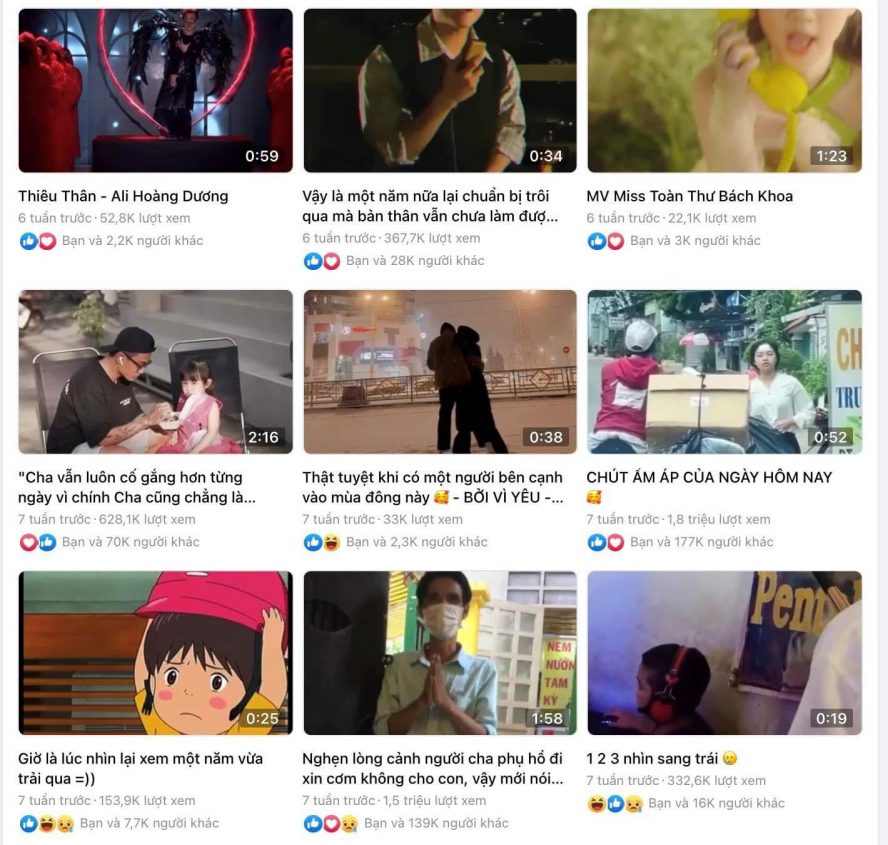The image size is (888, 845).
Task: Play the Thiêu Thân - Ali Hoàng Dương video
Action: pyautogui.click(x=155, y=90)
